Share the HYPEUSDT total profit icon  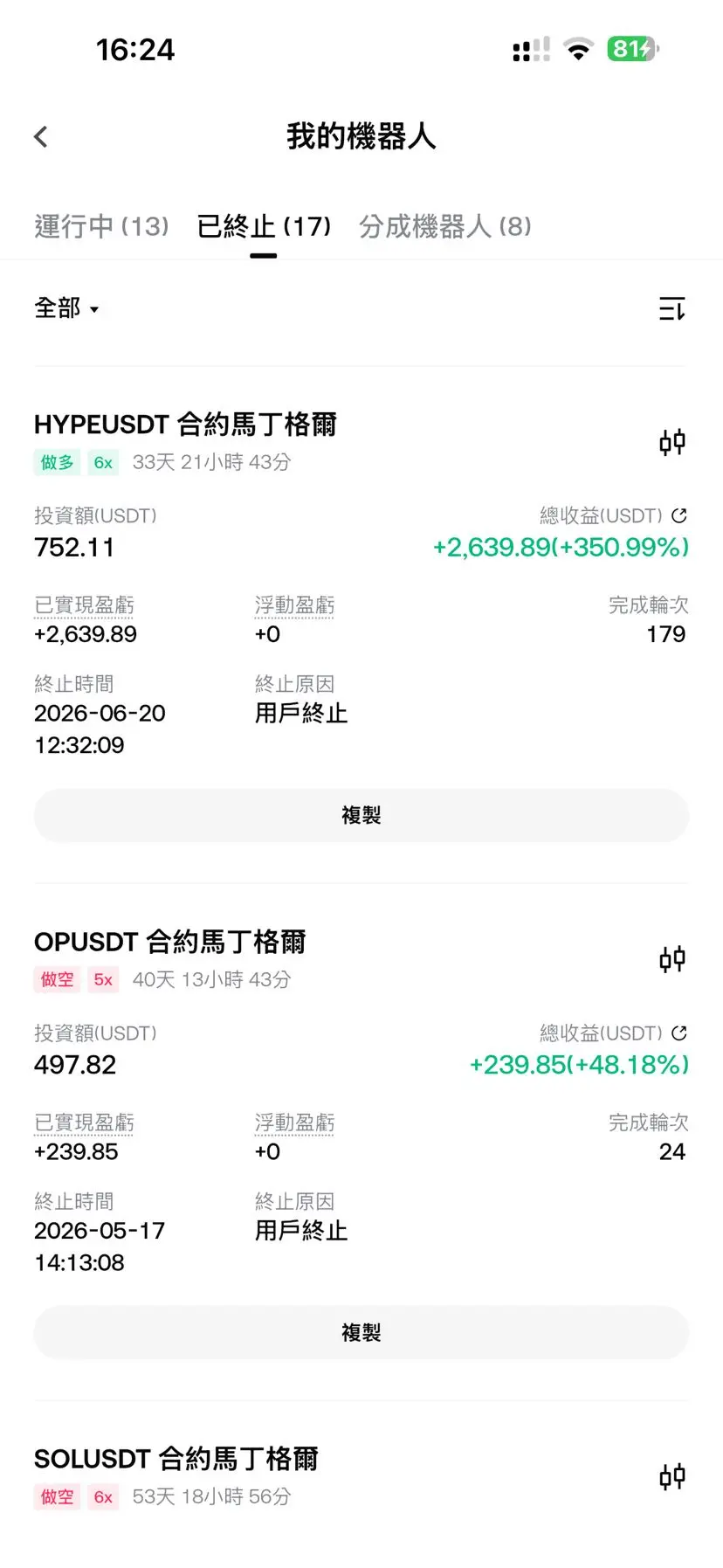click(x=679, y=515)
